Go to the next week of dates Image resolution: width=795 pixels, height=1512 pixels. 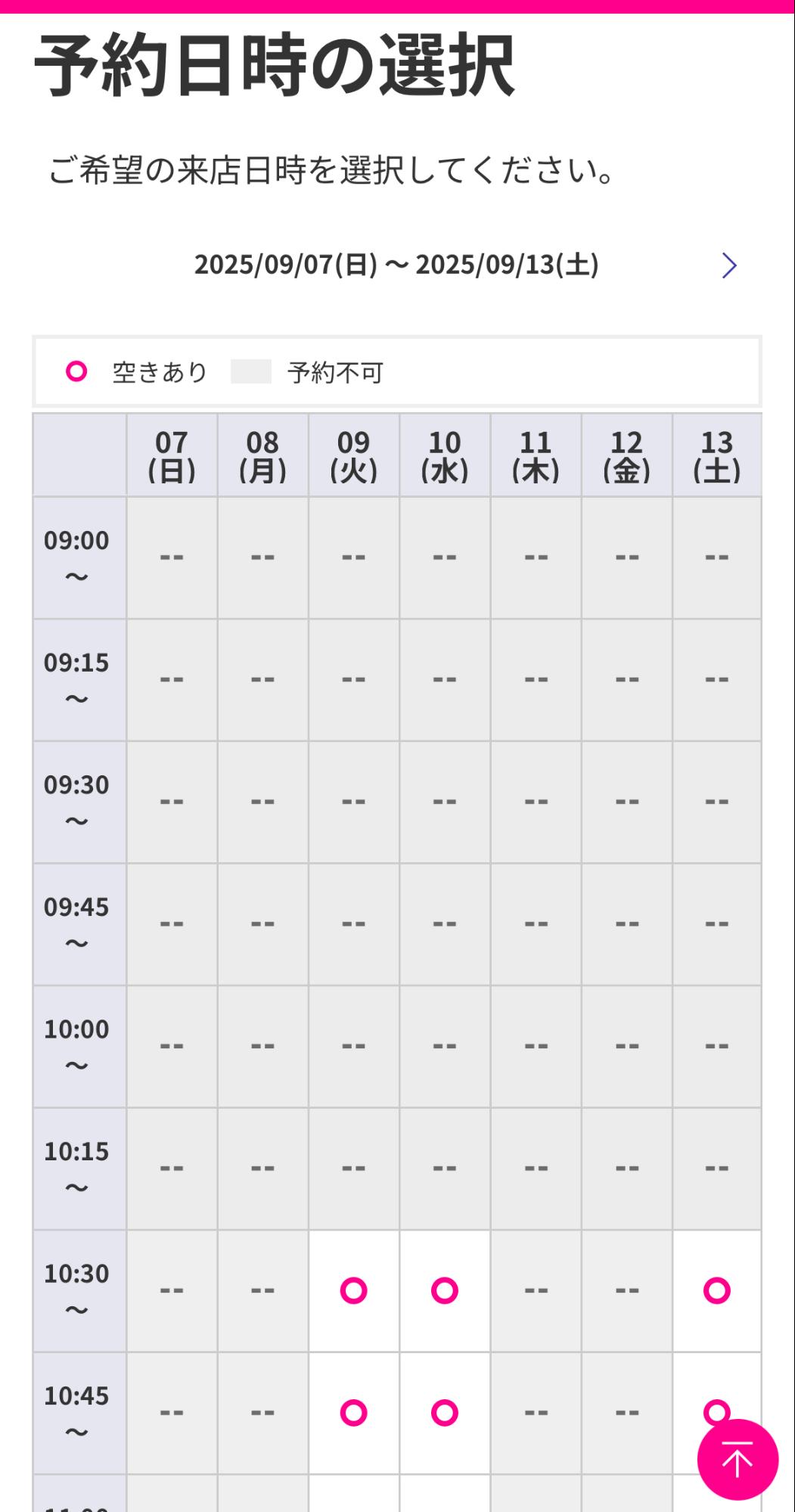(728, 265)
